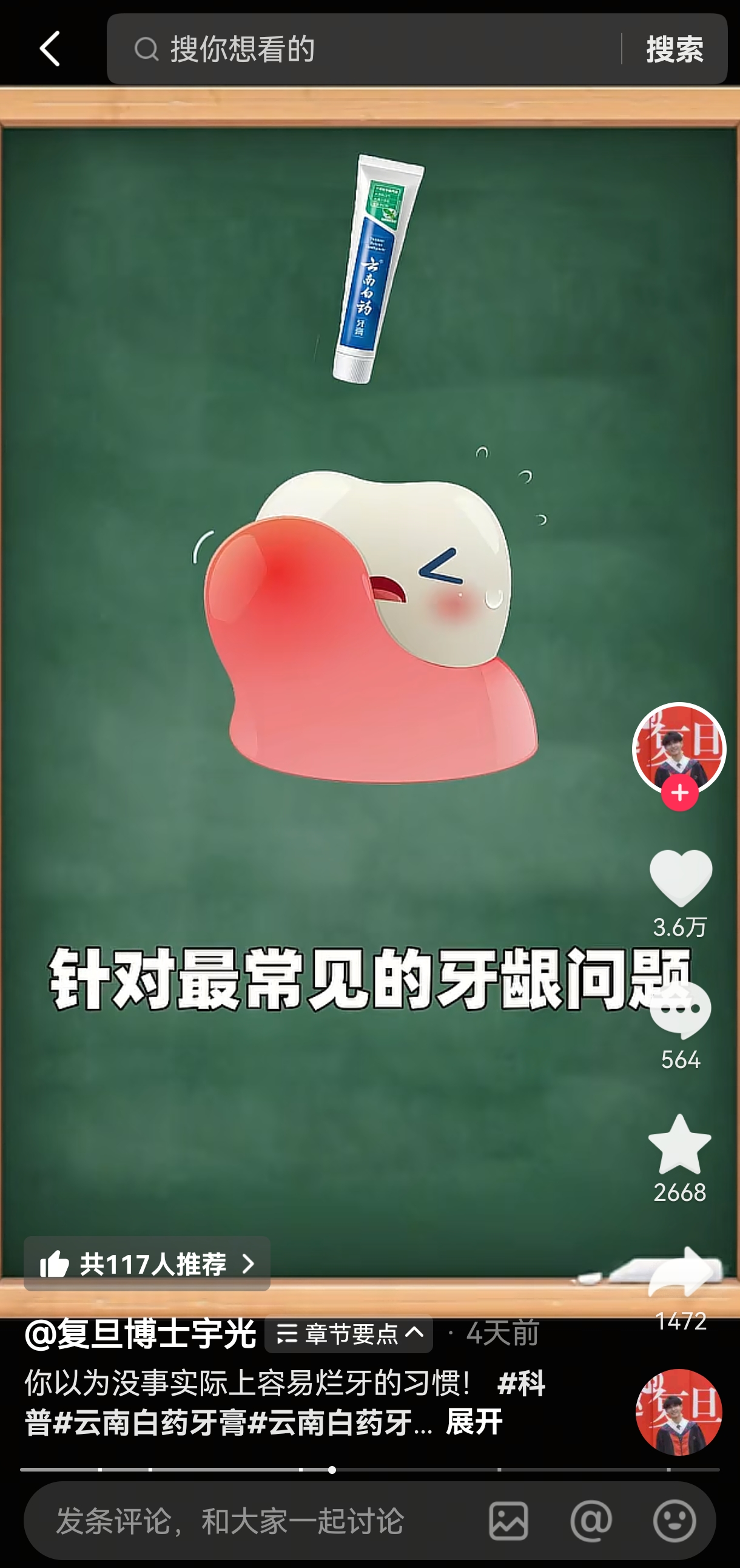740x1568 pixels.
Task: Follow the creator with the plus badge
Action: (x=680, y=792)
